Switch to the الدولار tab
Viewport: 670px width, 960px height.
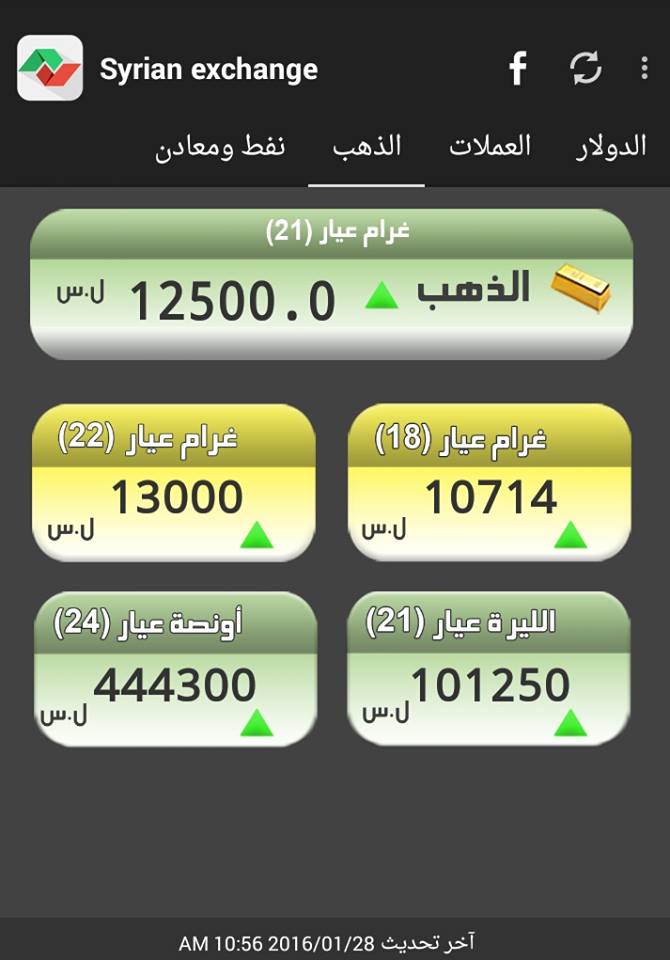(x=611, y=147)
